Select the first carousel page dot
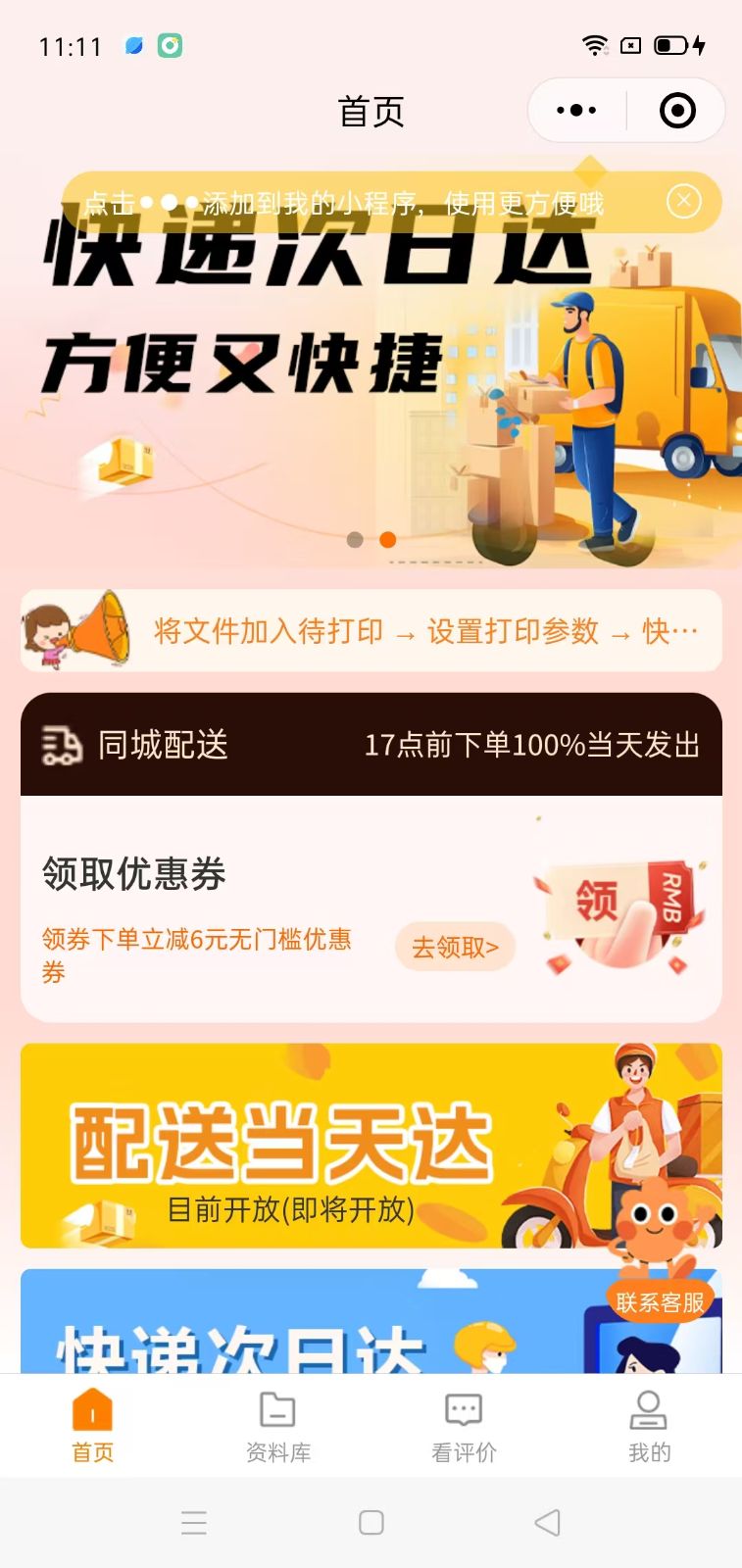 (355, 540)
